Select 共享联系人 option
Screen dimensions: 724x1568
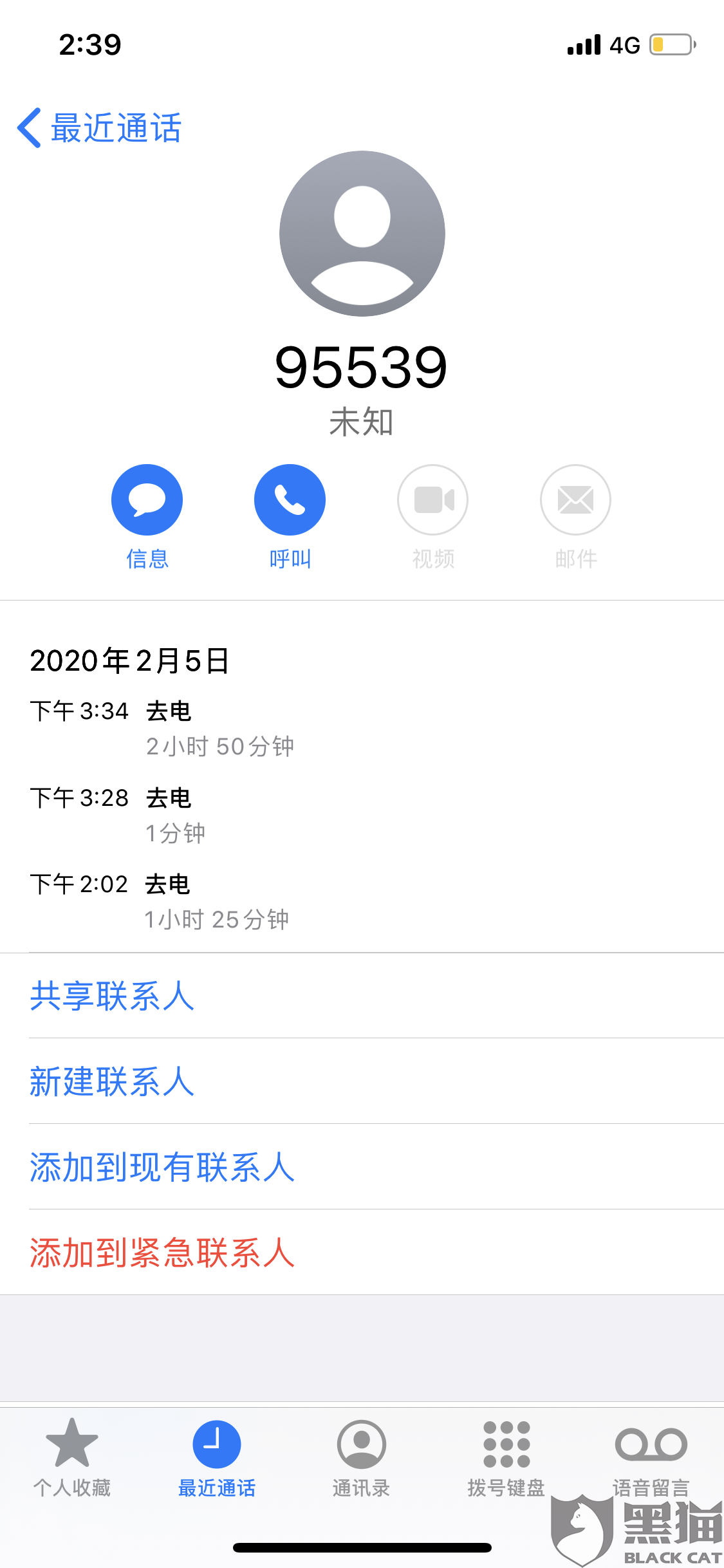[112, 996]
